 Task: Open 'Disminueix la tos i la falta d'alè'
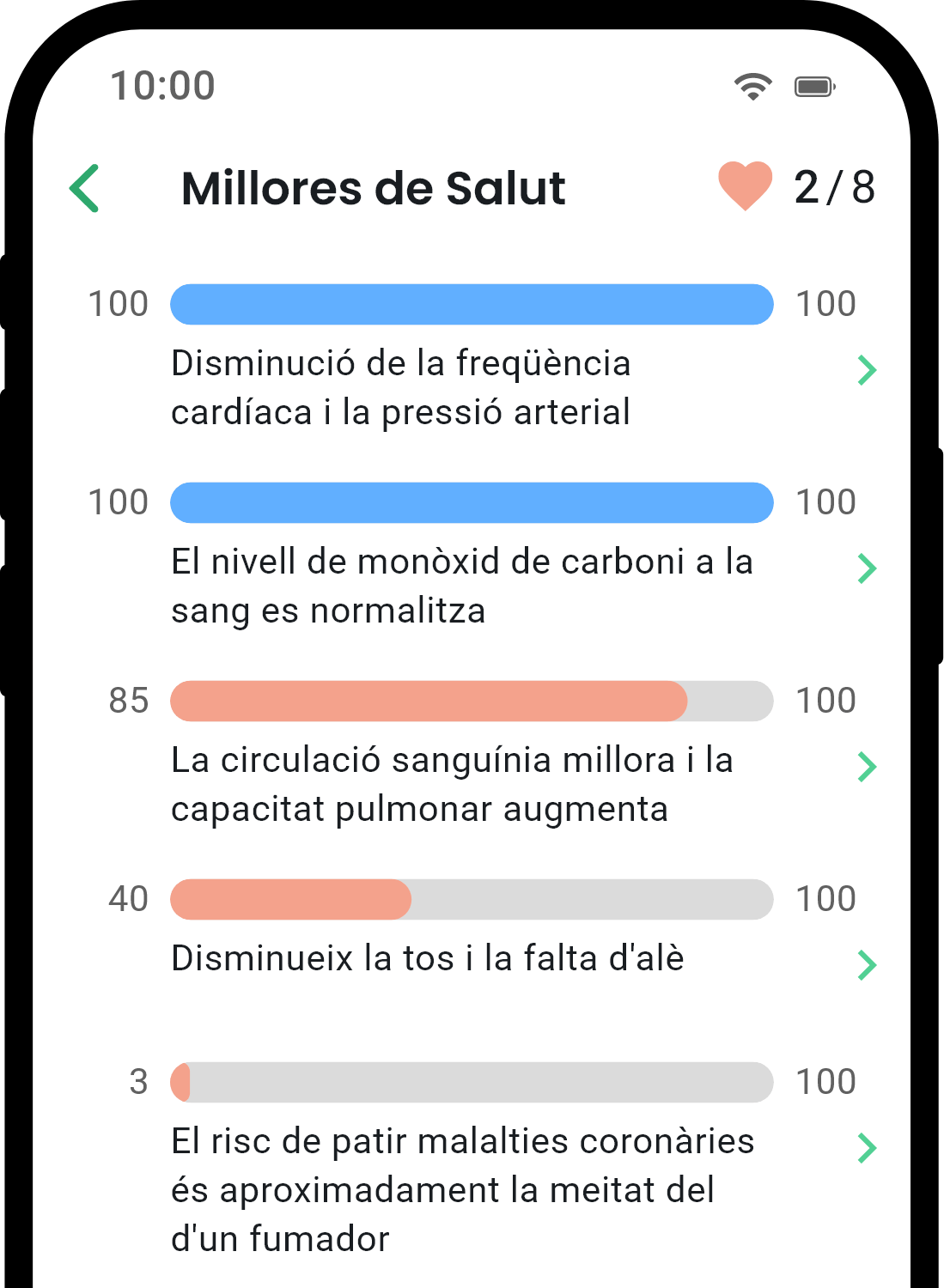pos(867,965)
